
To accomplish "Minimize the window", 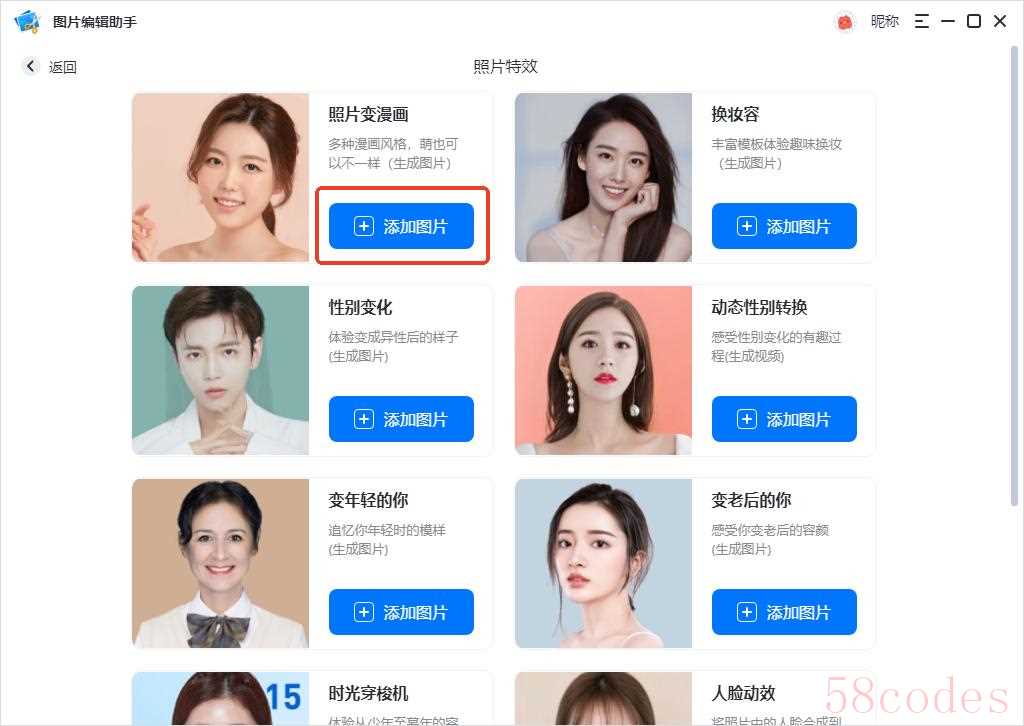I will point(947,21).
